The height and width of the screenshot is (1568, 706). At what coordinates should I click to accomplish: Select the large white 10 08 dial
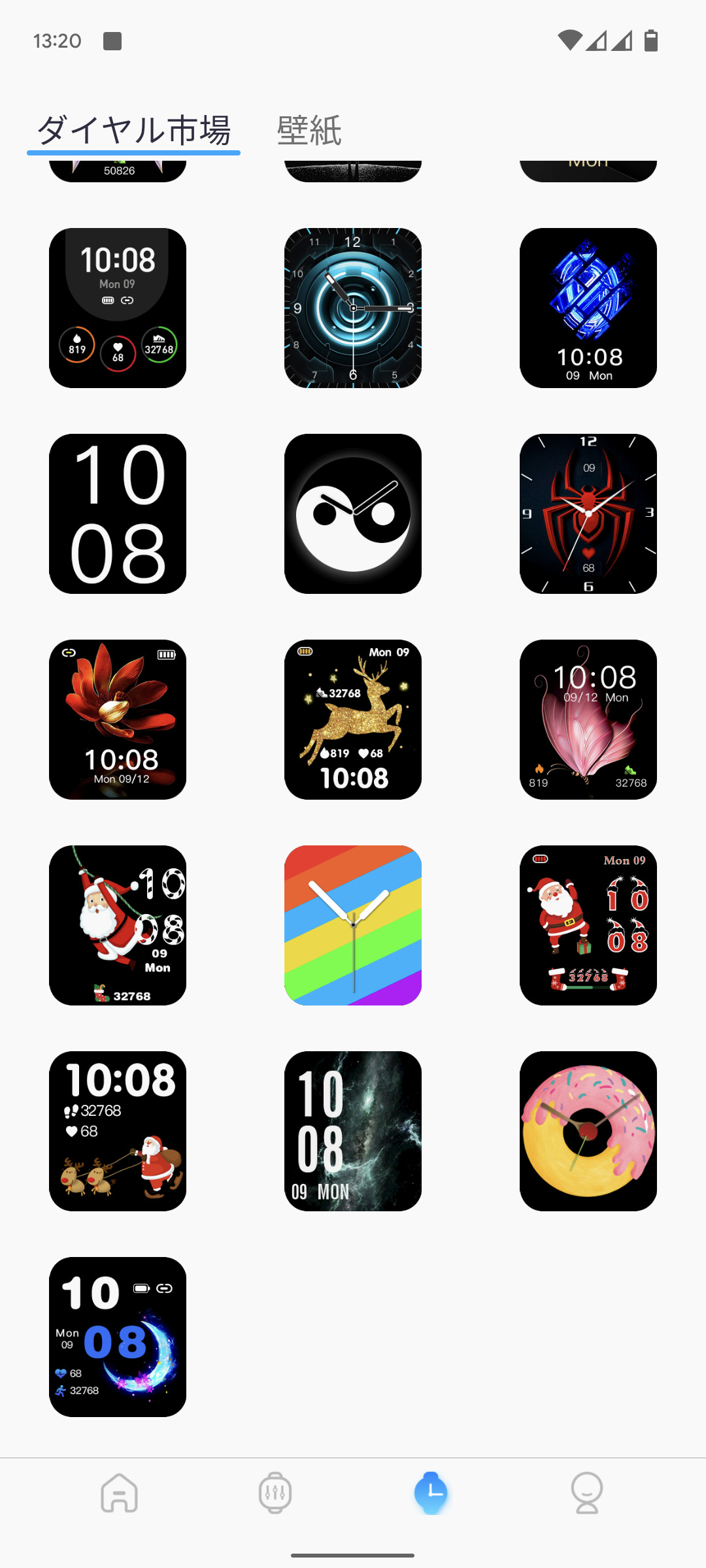(x=118, y=514)
